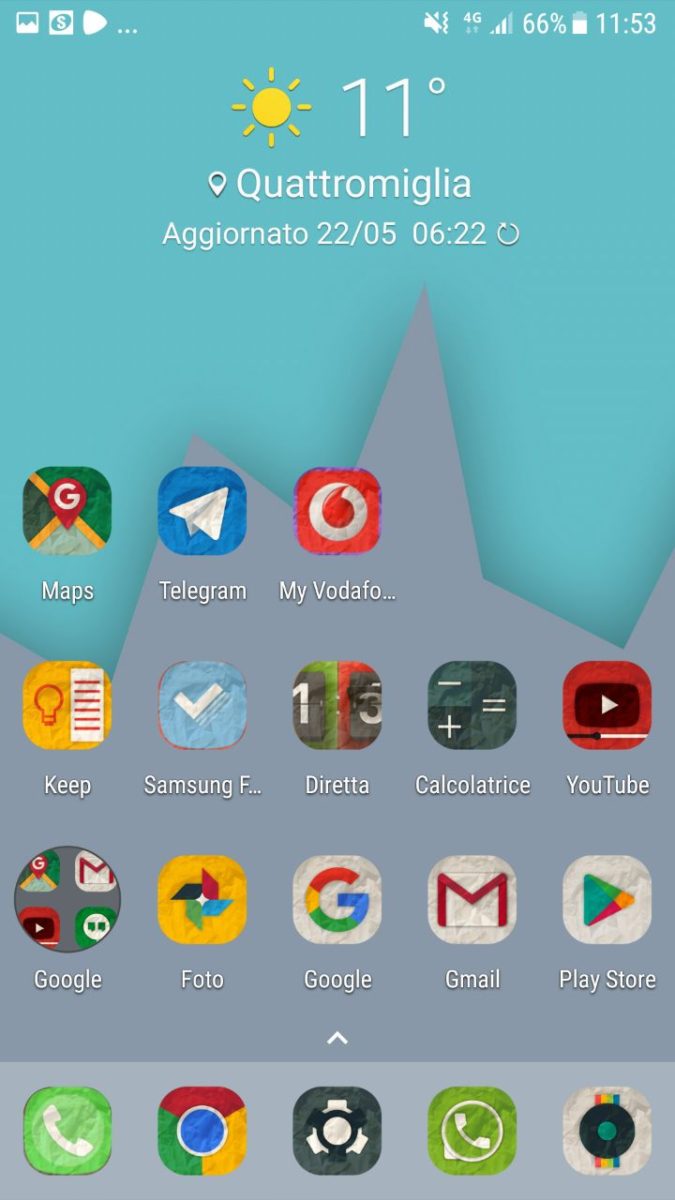Open Settings gear in the dock
The image size is (675, 1200).
(337, 1131)
